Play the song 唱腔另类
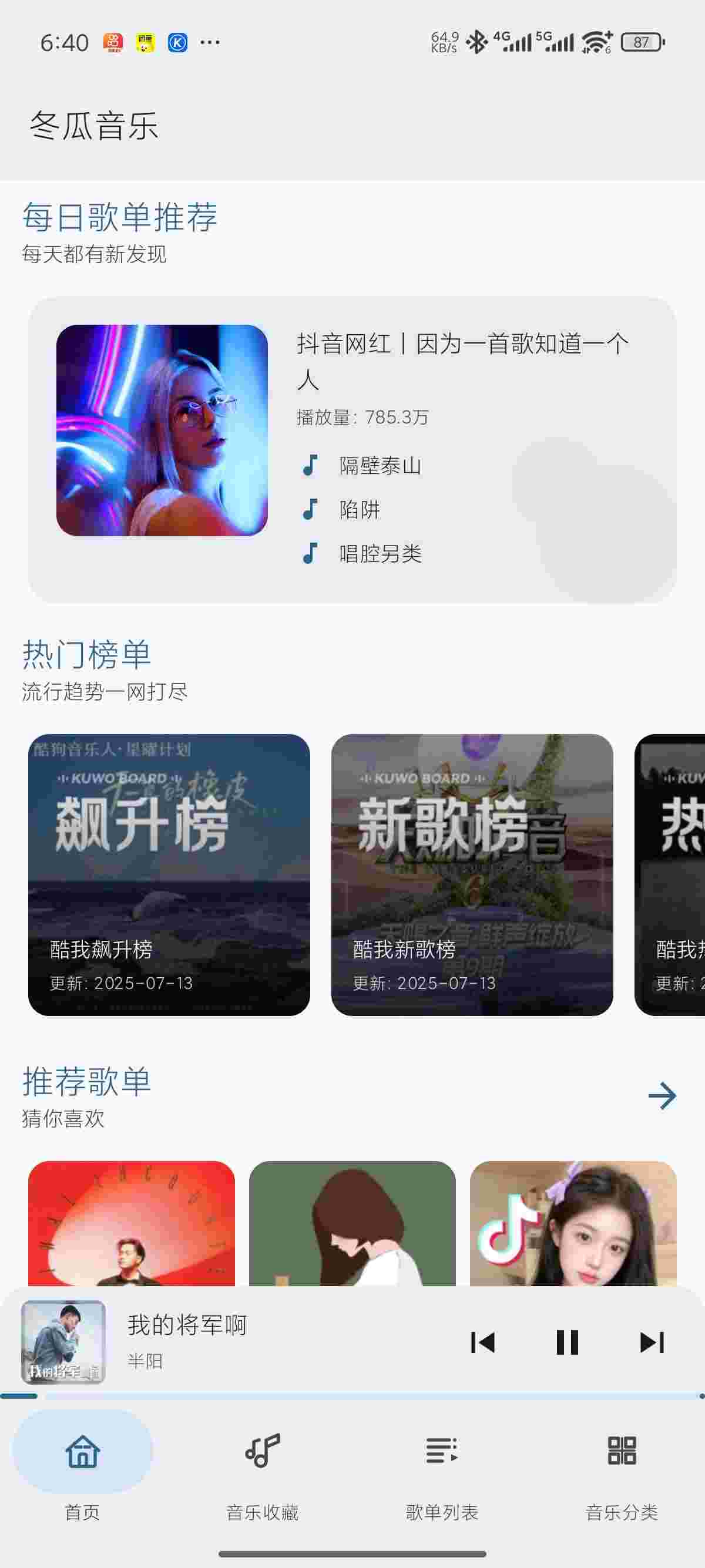705x1568 pixels. (x=380, y=553)
